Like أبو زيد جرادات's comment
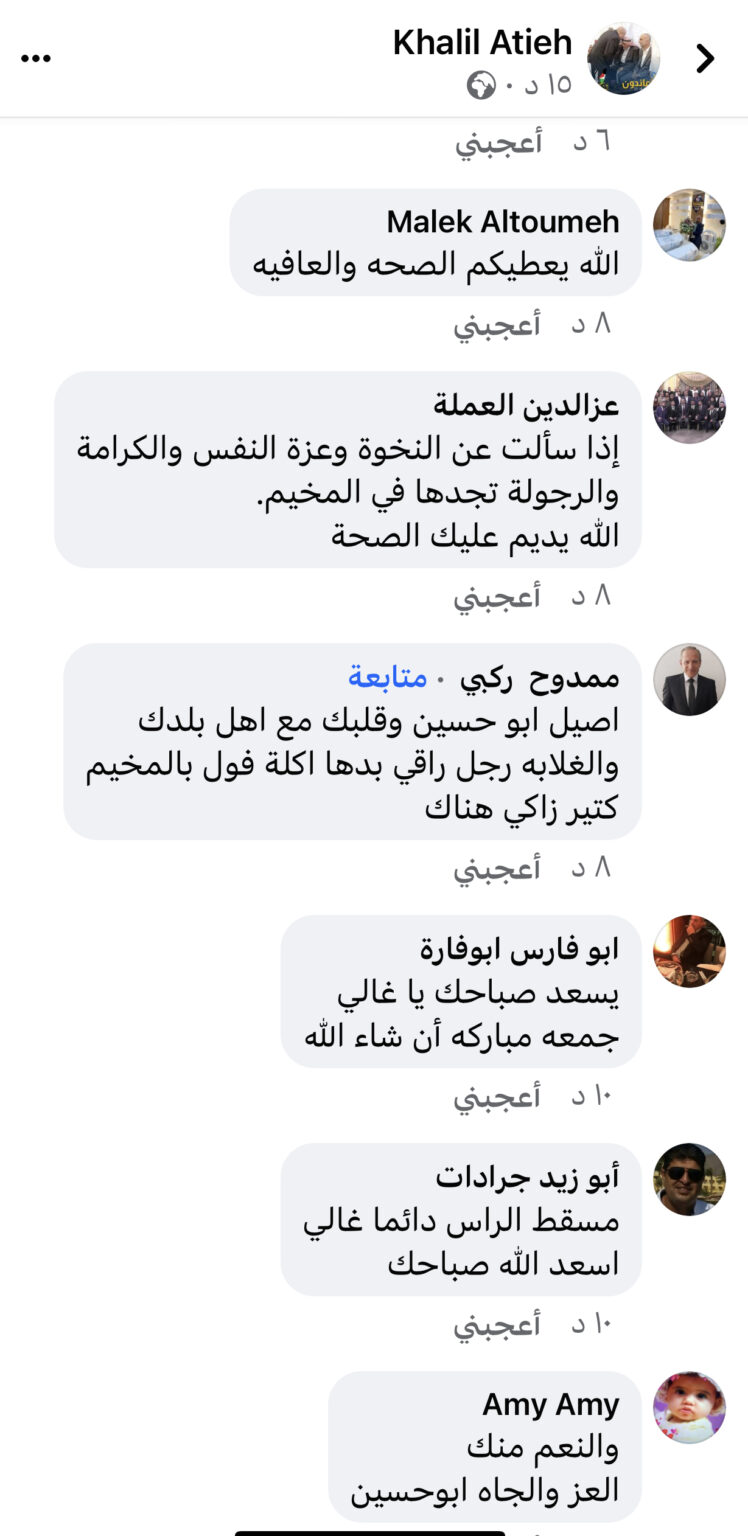 [x=497, y=1325]
